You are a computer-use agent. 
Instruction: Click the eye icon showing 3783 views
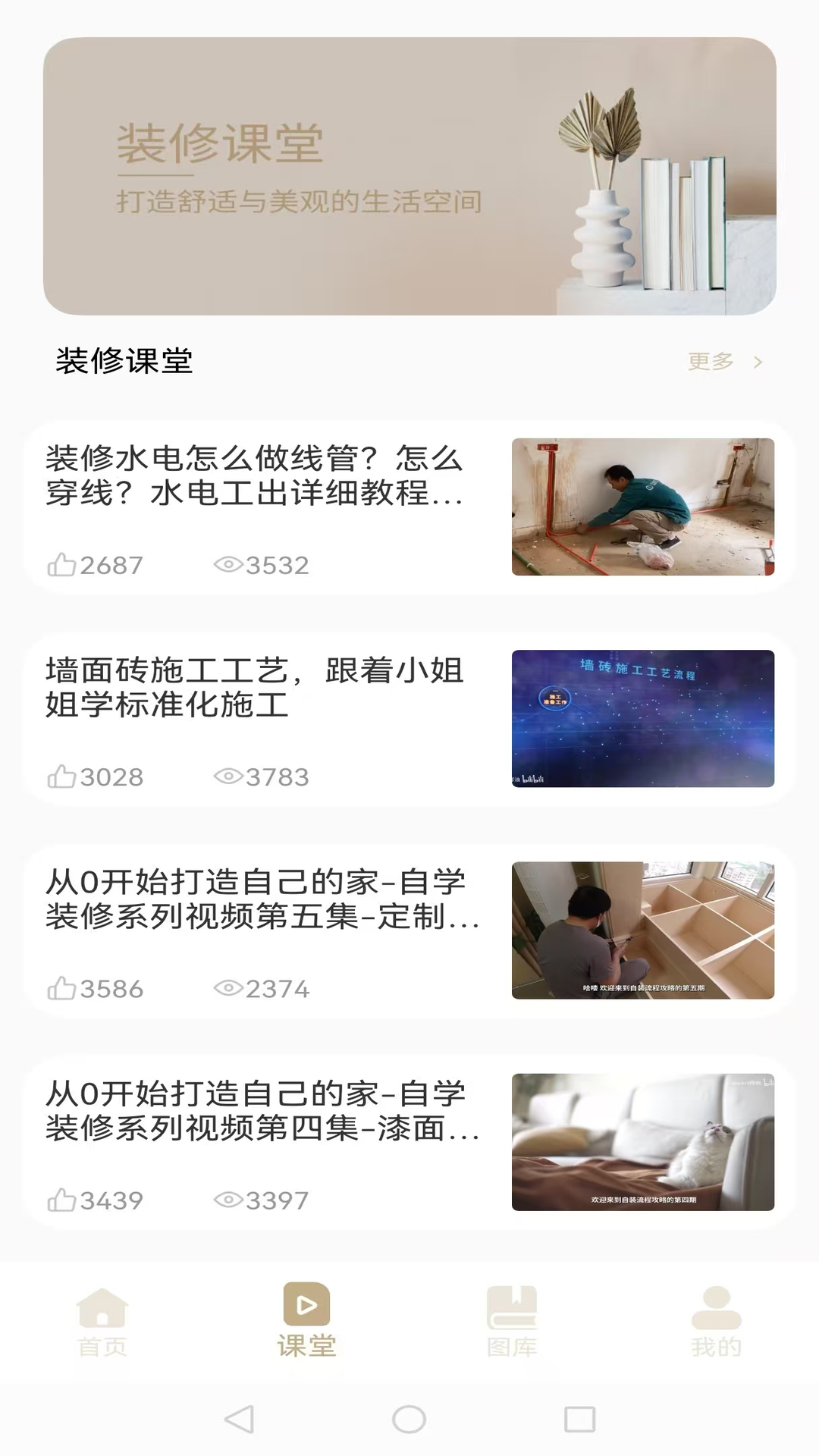pos(231,776)
